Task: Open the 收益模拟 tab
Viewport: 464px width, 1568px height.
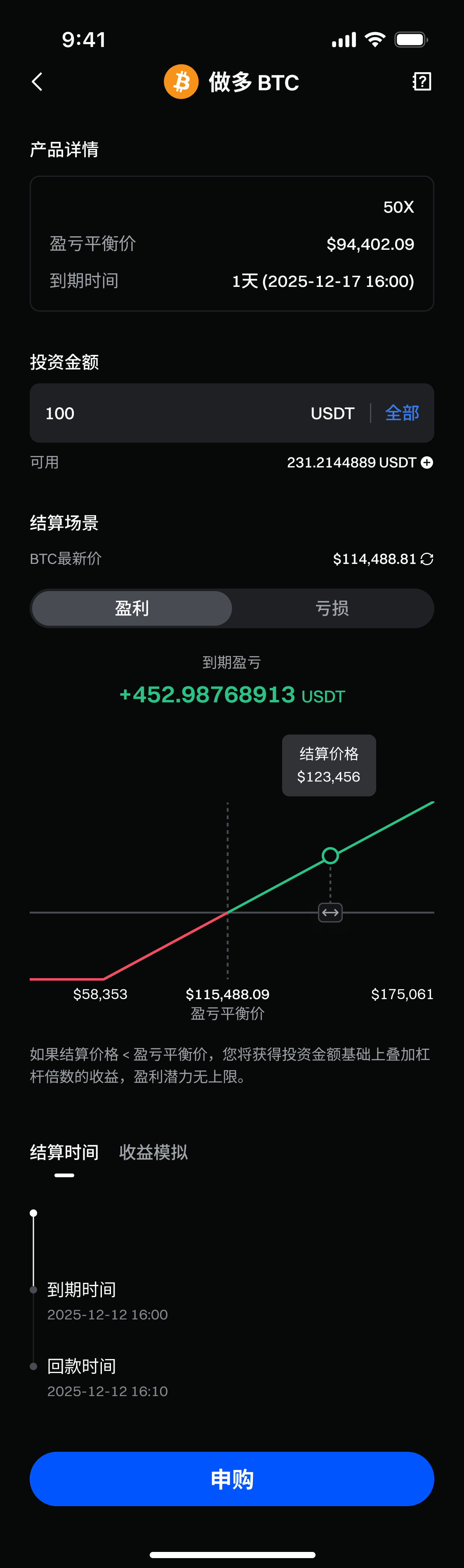Action: pyautogui.click(x=153, y=1152)
